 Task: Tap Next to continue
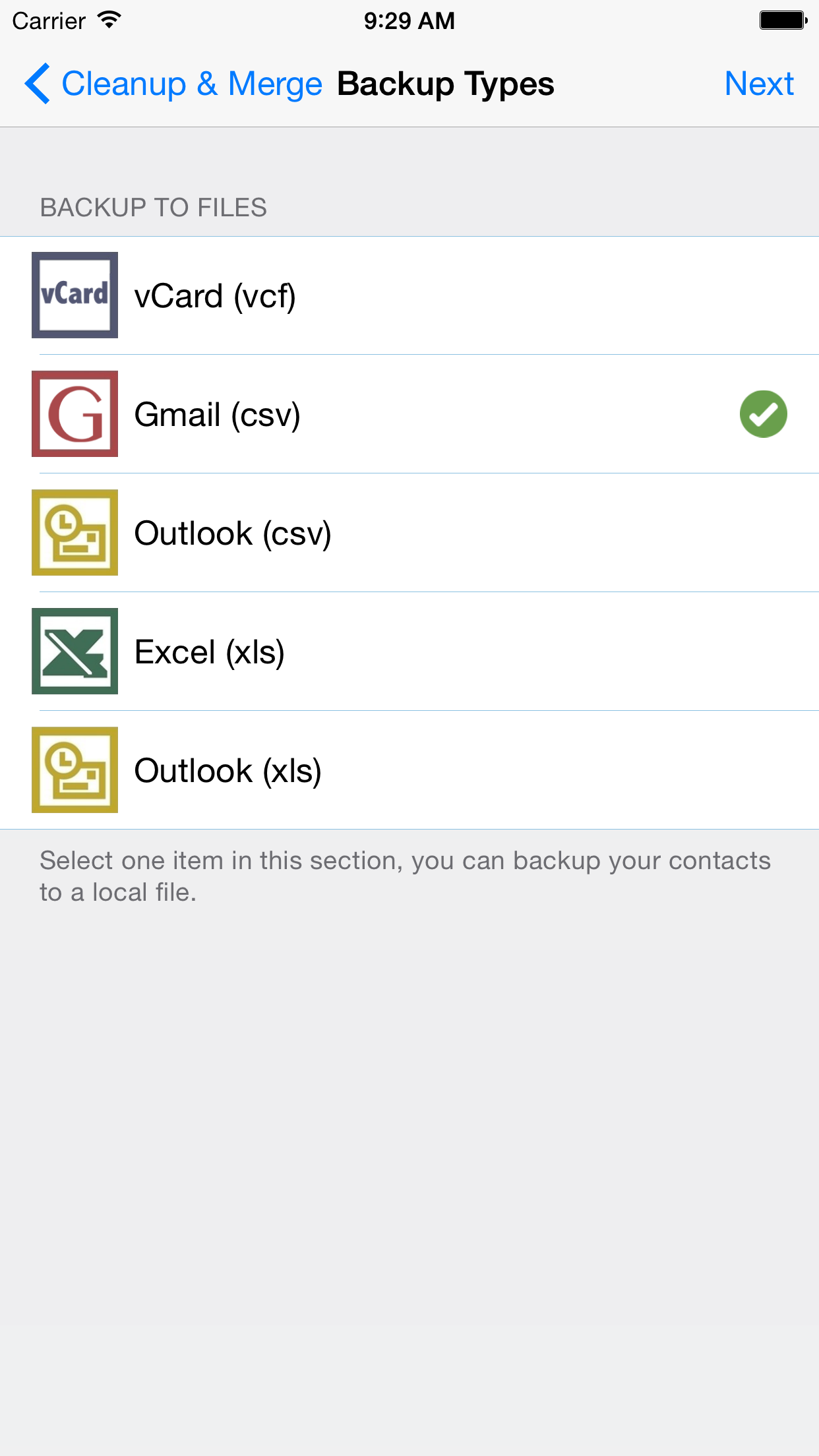[x=758, y=84]
